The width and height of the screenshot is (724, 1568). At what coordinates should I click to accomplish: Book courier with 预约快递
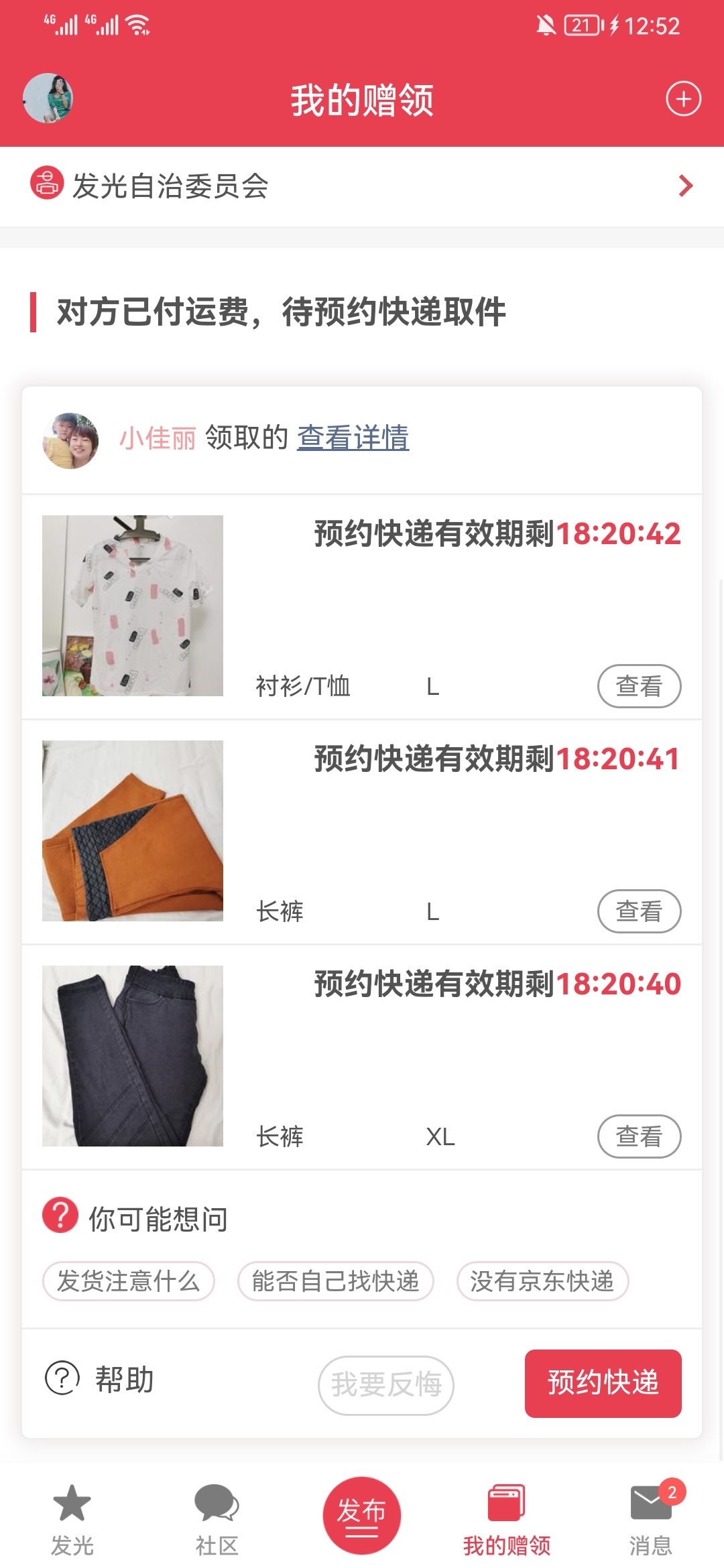pyautogui.click(x=603, y=1383)
